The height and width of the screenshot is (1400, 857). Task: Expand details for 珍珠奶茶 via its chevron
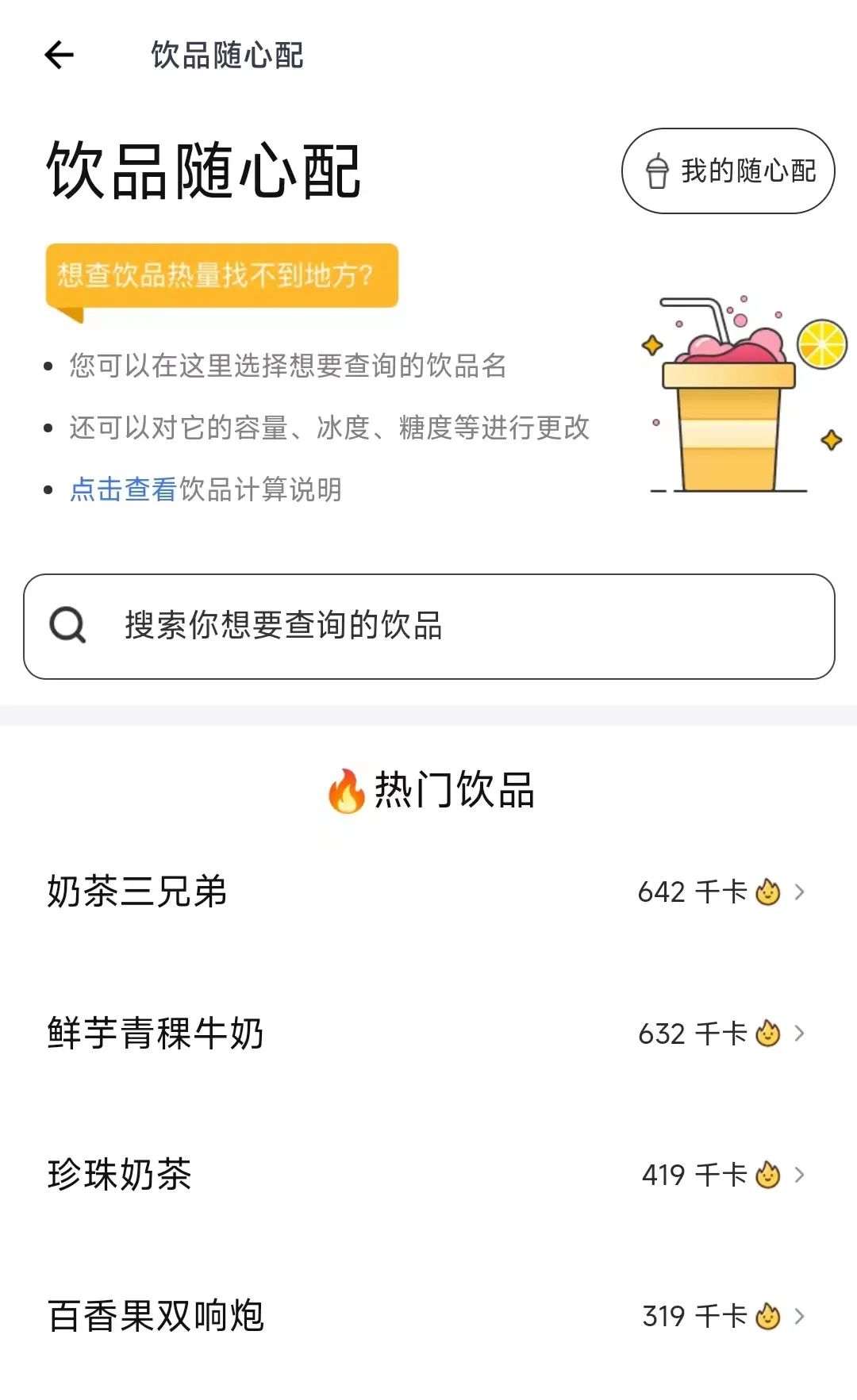(x=801, y=1176)
